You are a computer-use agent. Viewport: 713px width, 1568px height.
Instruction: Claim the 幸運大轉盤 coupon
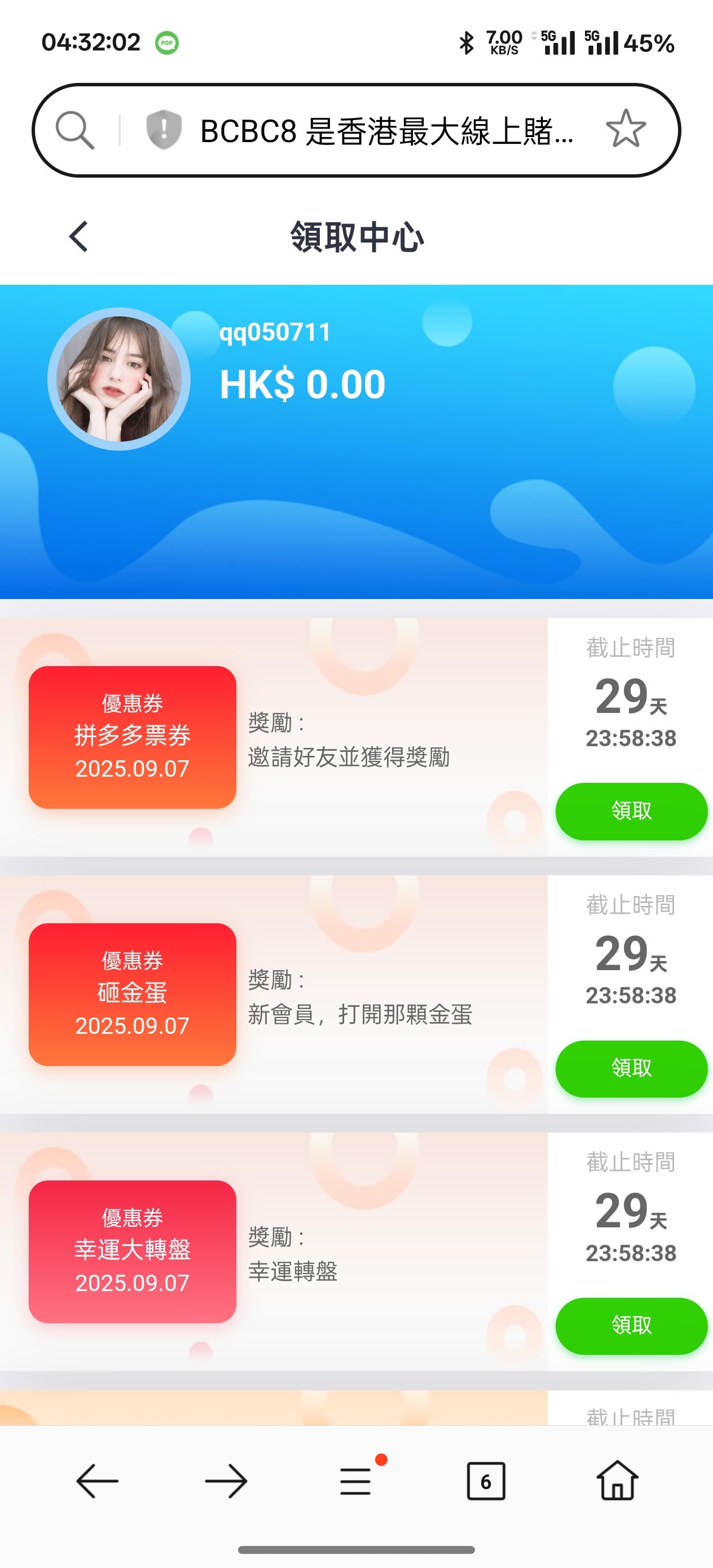click(x=631, y=1325)
